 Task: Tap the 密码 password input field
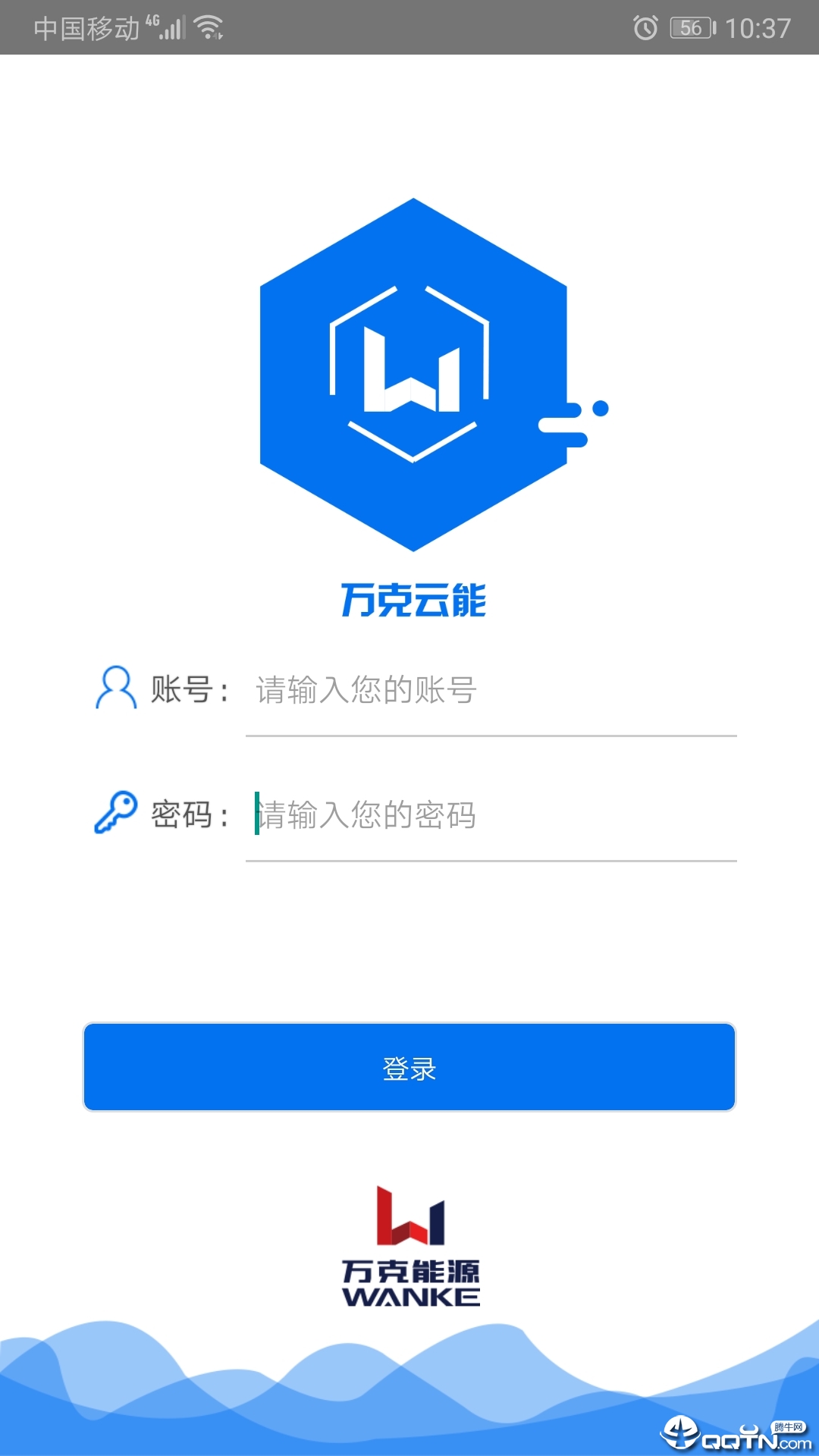491,816
